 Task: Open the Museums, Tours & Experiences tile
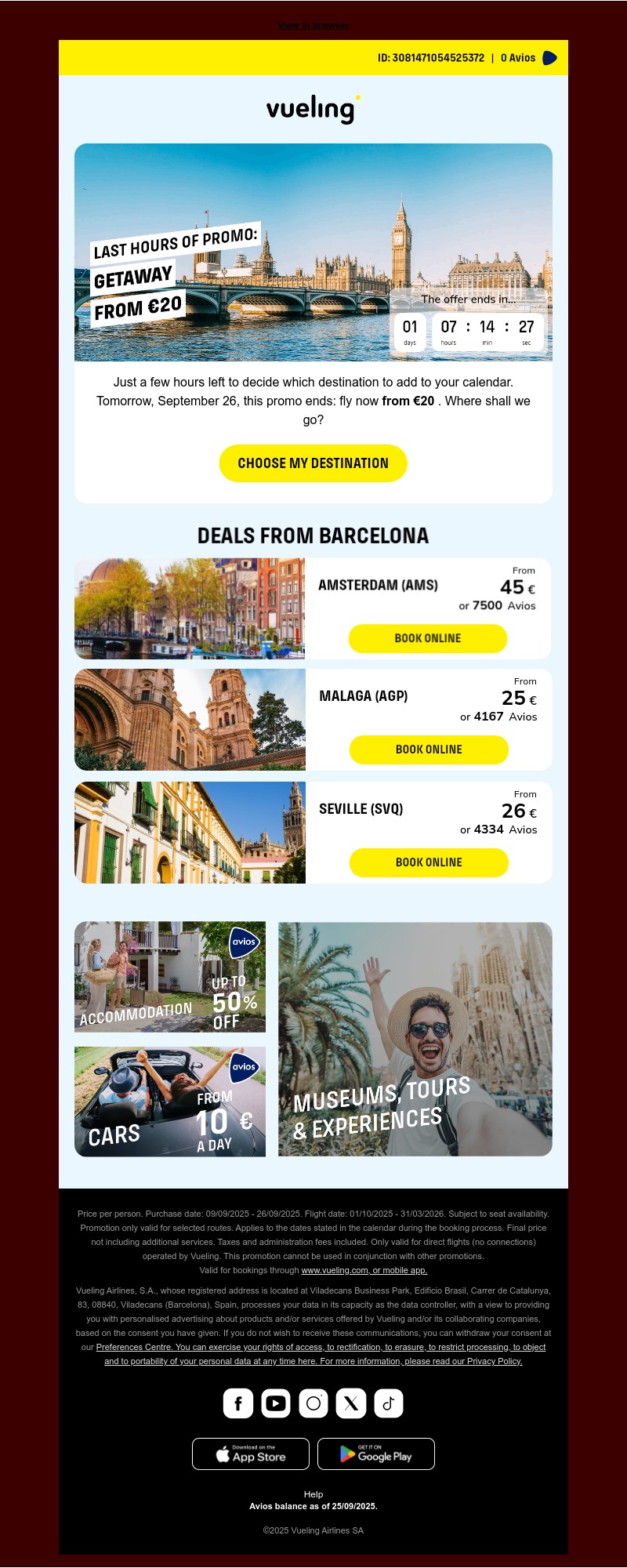(x=415, y=1039)
